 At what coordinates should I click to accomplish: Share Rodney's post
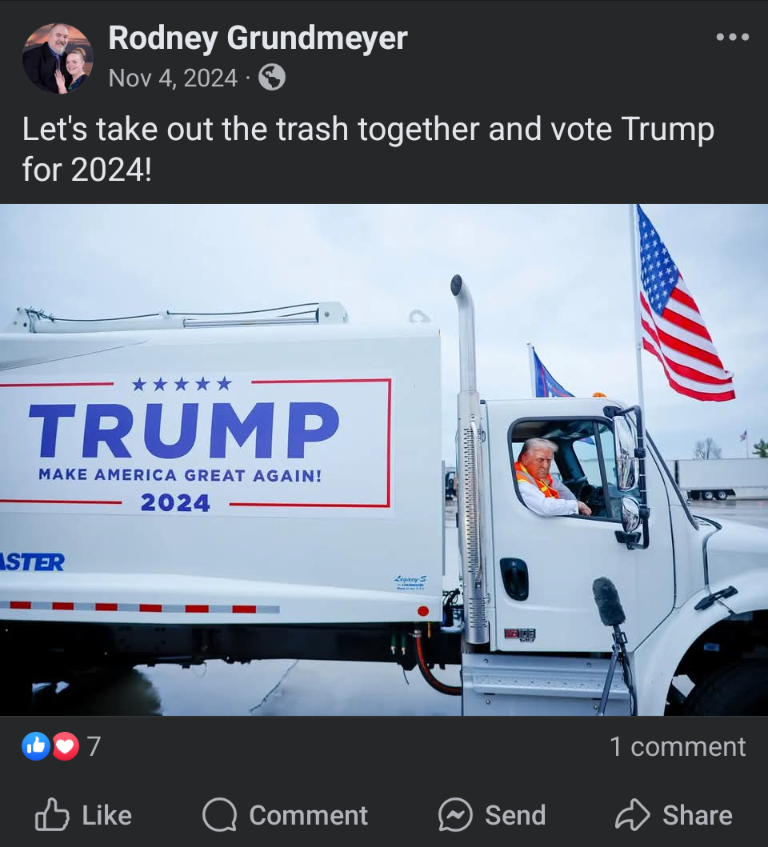pyautogui.click(x=673, y=815)
